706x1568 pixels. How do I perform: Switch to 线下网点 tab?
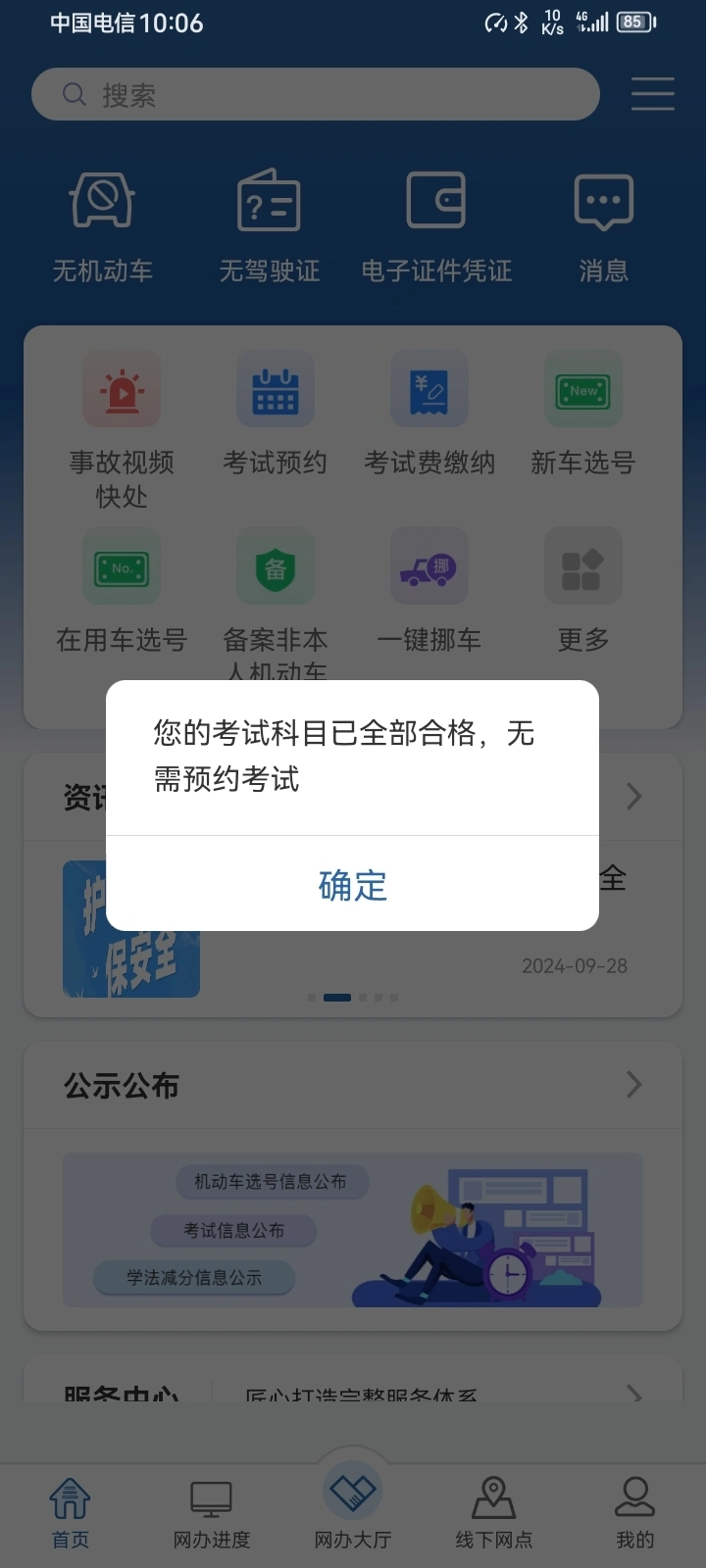(x=494, y=1514)
